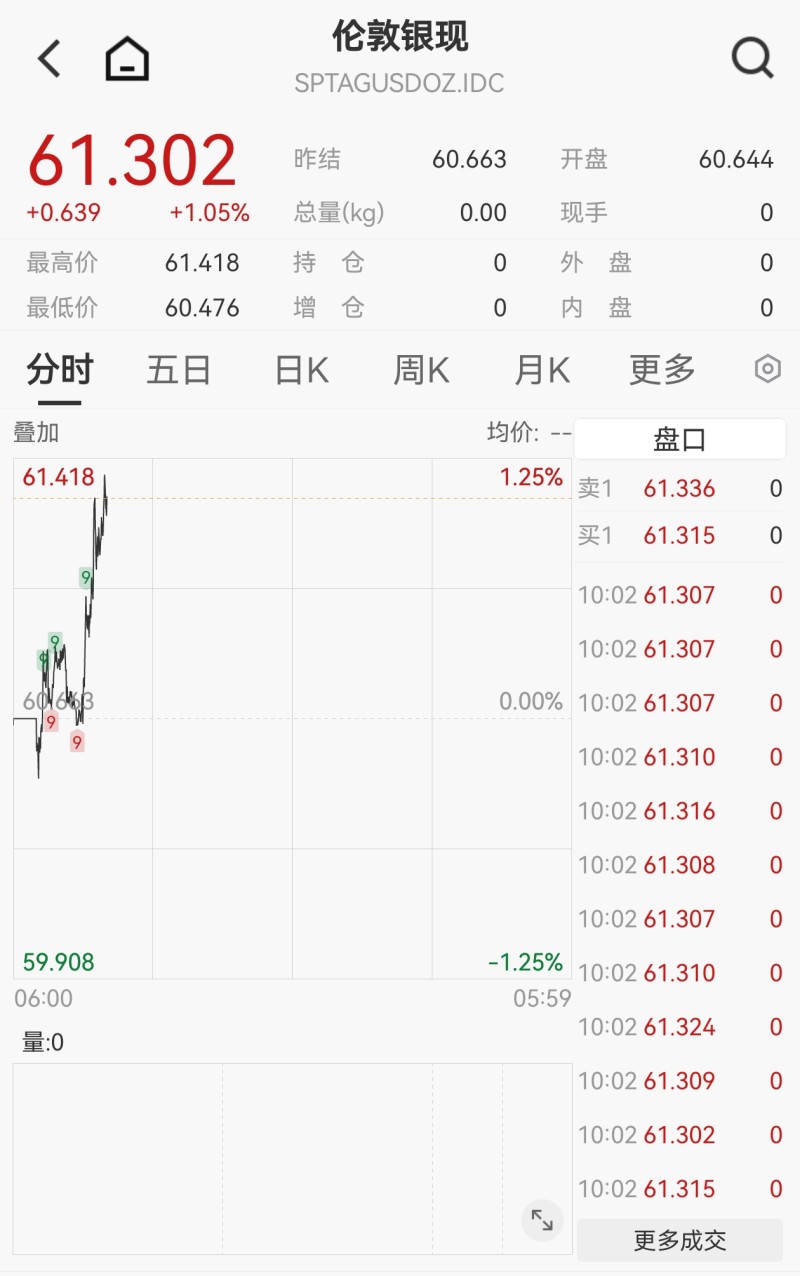Select the 盘口 panel button
This screenshot has height=1276, width=800.
point(680,439)
